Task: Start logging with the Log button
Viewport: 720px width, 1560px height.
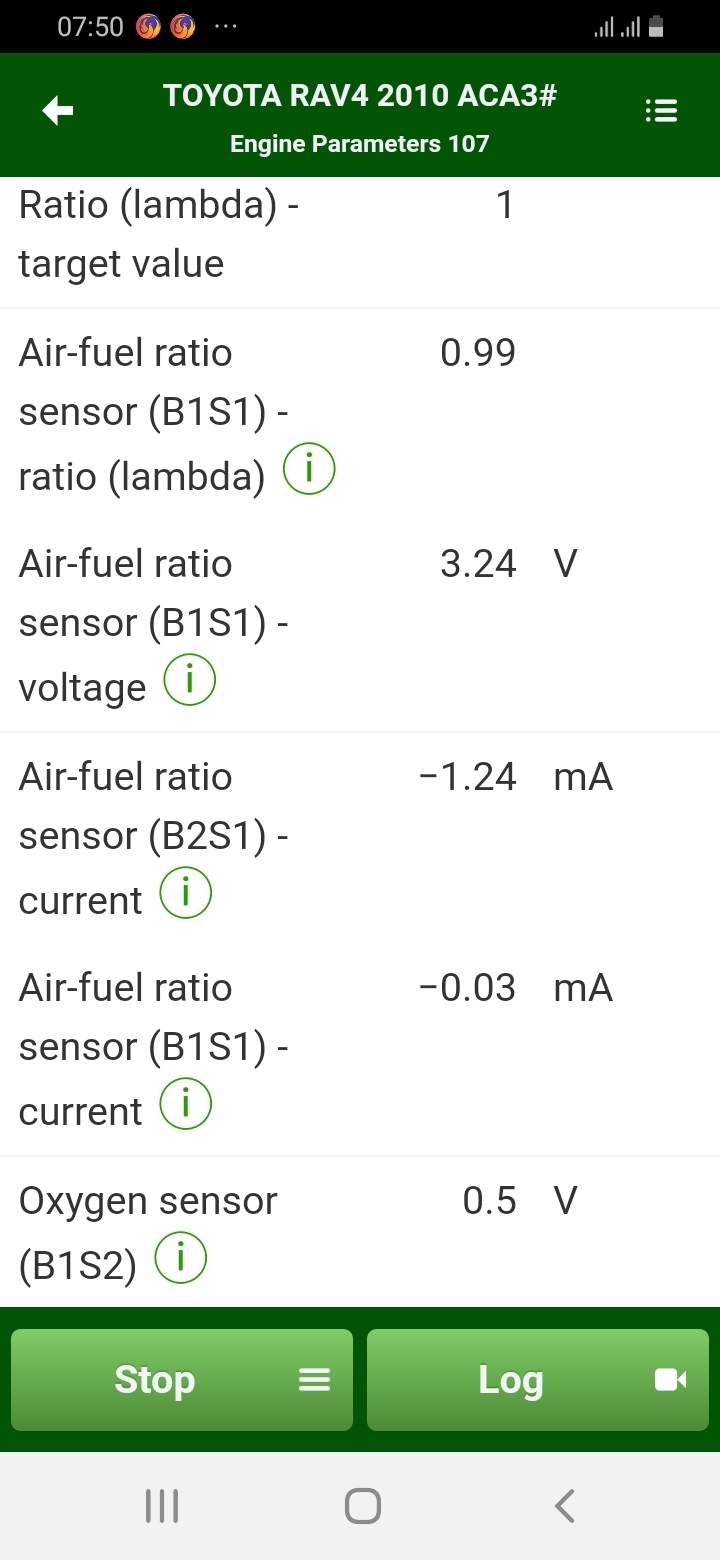Action: [538, 1380]
